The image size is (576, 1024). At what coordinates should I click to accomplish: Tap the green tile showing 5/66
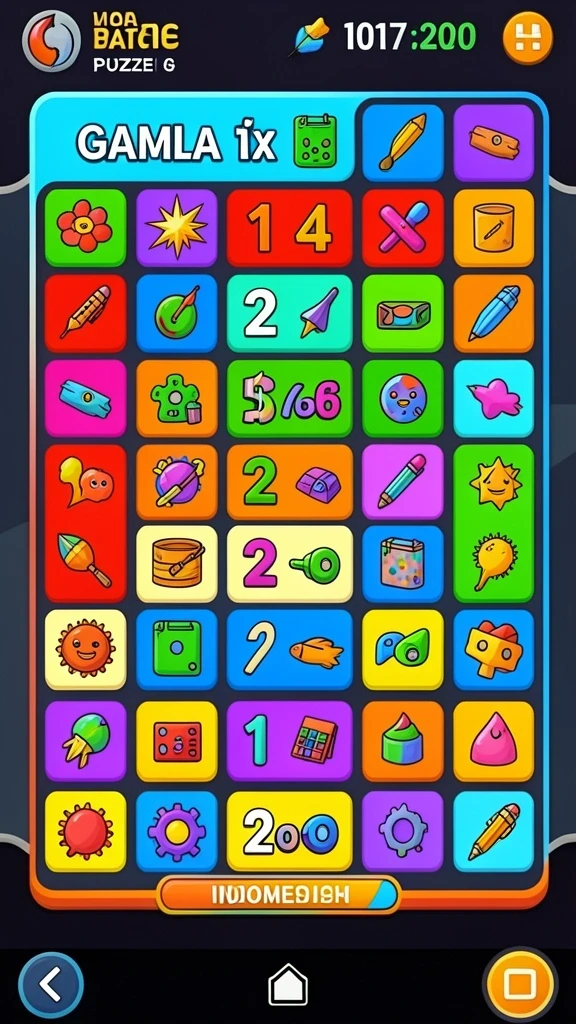(289, 398)
